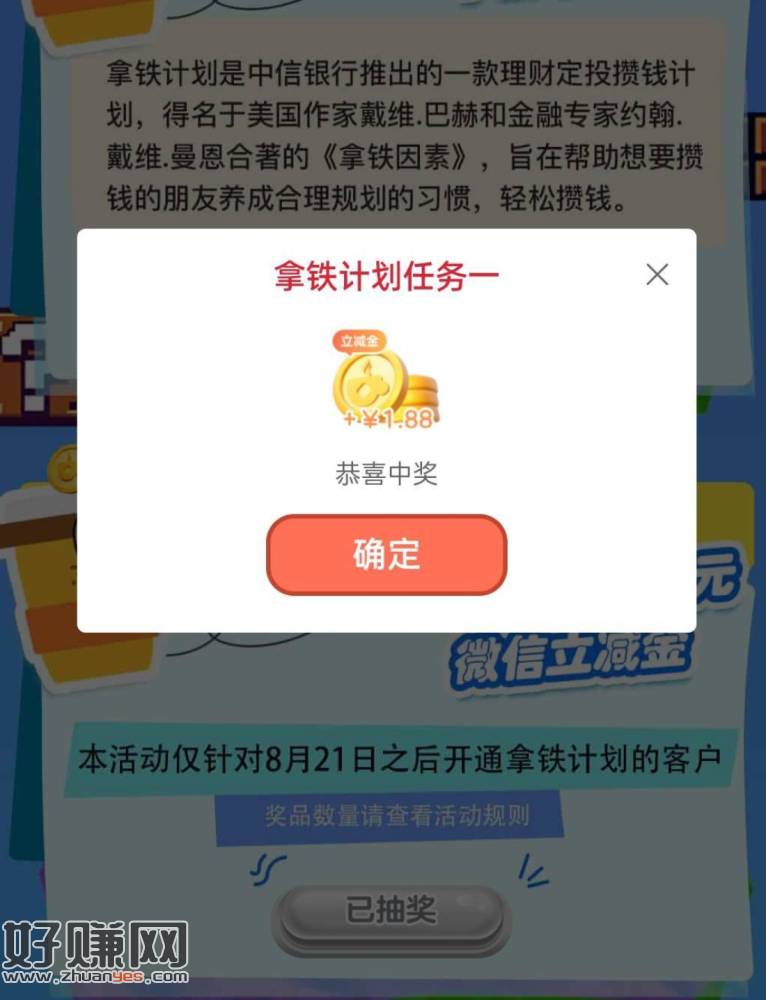This screenshot has width=766, height=1000.
Task: Tap the greyed 已抽奖 button
Action: pyautogui.click(x=391, y=912)
